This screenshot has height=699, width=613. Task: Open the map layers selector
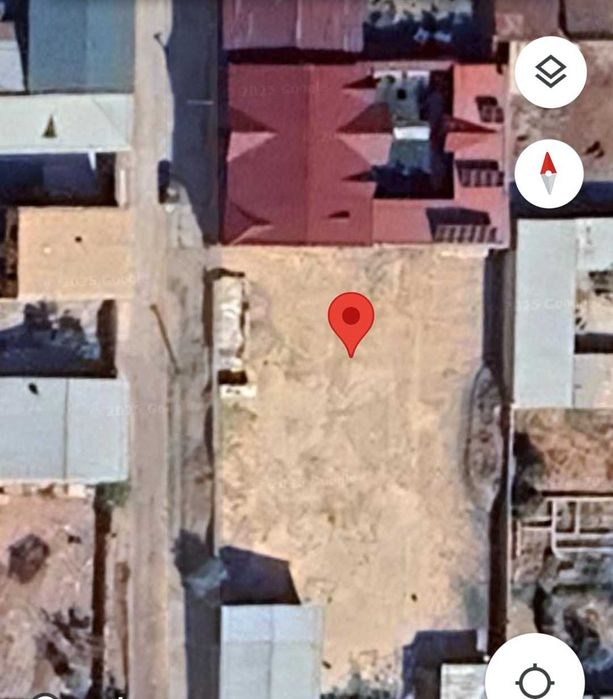point(550,72)
